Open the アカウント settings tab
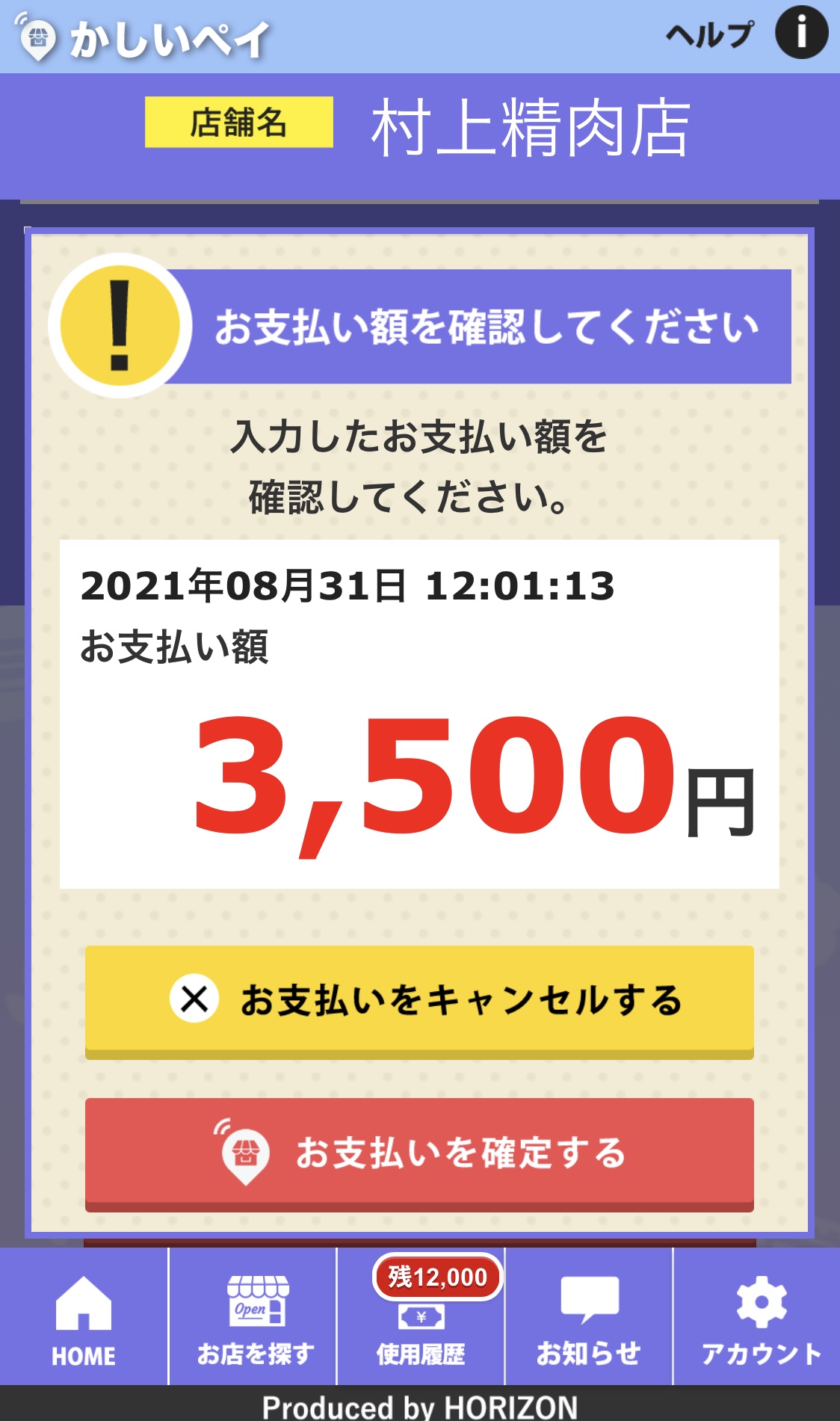 pos(759,1319)
